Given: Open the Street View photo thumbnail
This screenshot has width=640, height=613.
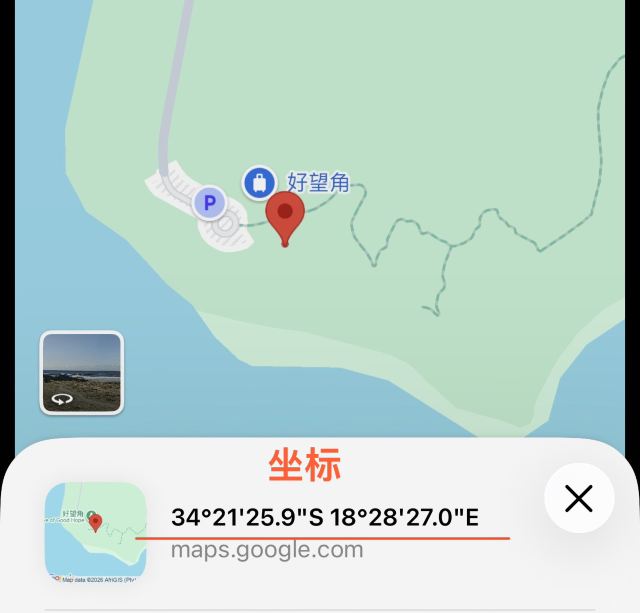Looking at the screenshot, I should (x=82, y=373).
